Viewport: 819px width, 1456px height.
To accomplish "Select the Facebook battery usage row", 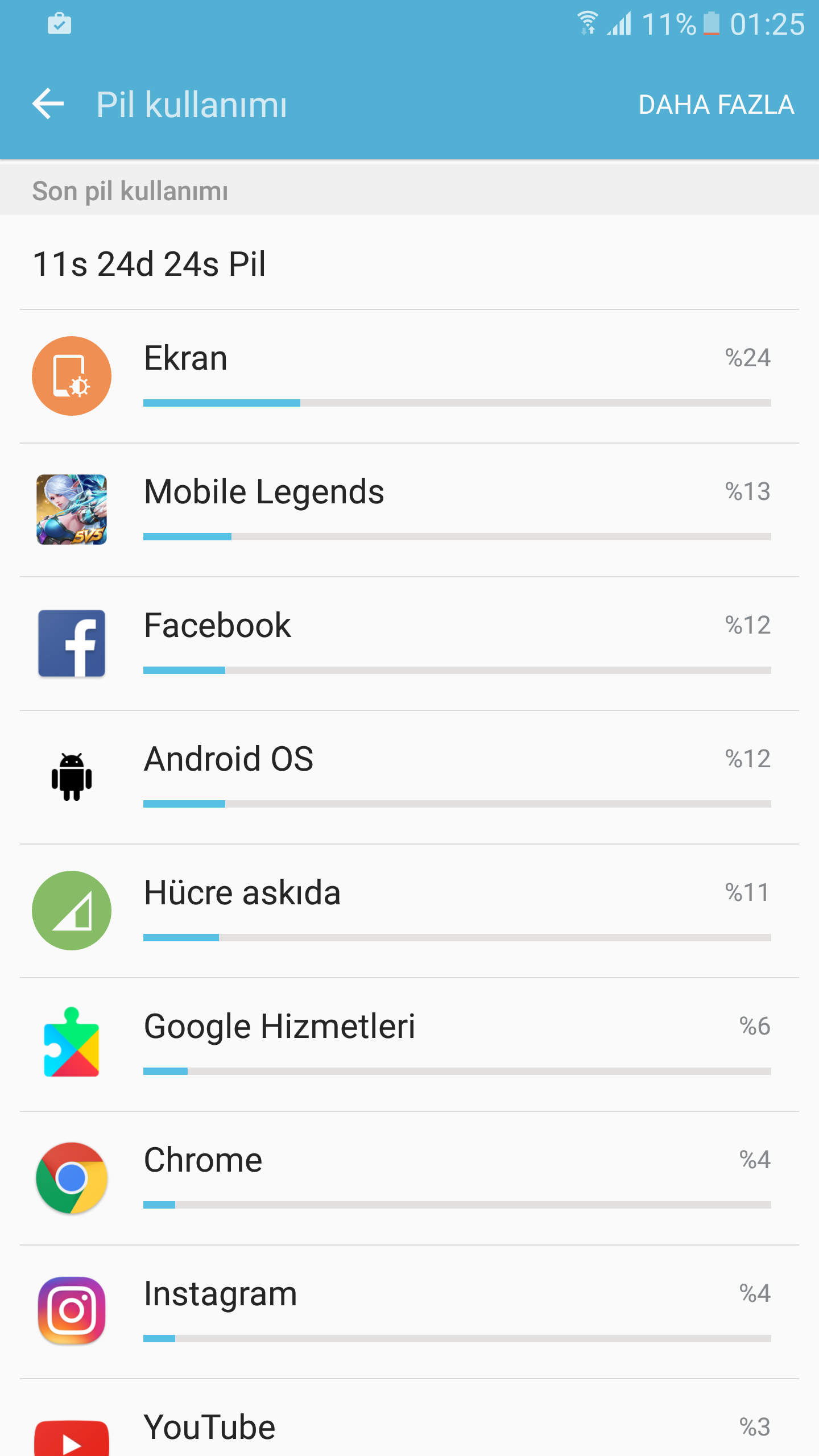I will 409,643.
